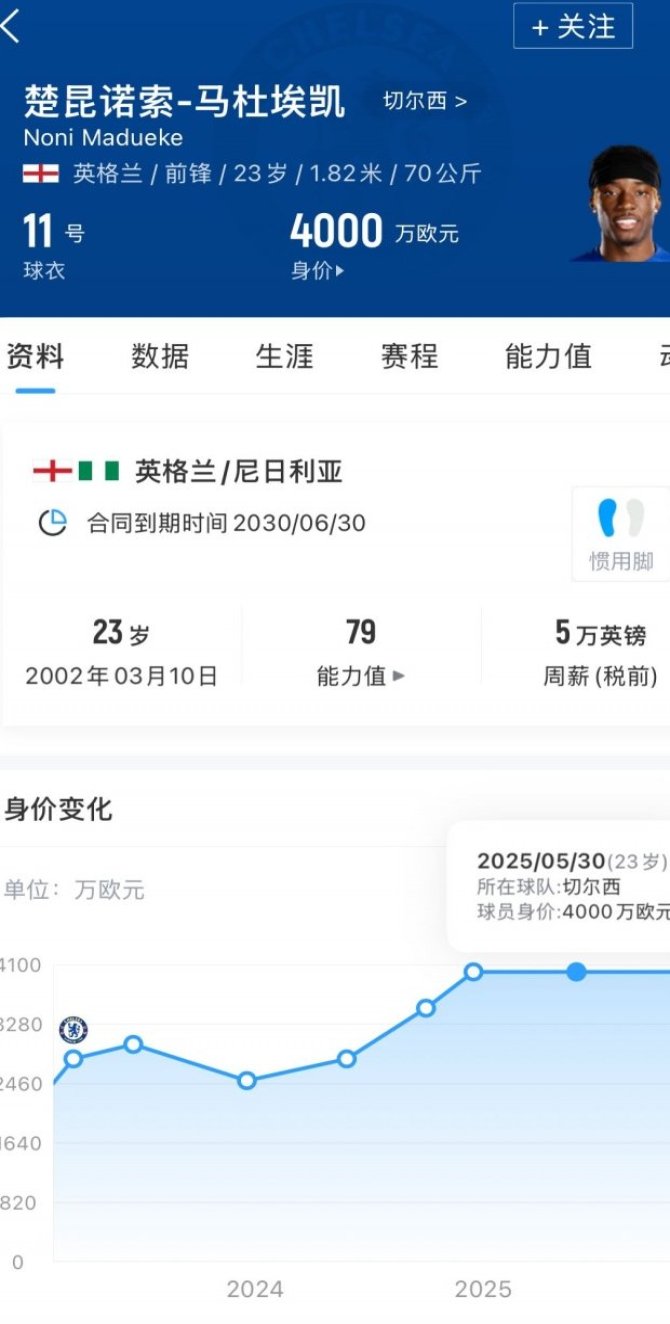The height and width of the screenshot is (1324, 670).
Task: Open the 身价 market value details
Action: click(317, 270)
